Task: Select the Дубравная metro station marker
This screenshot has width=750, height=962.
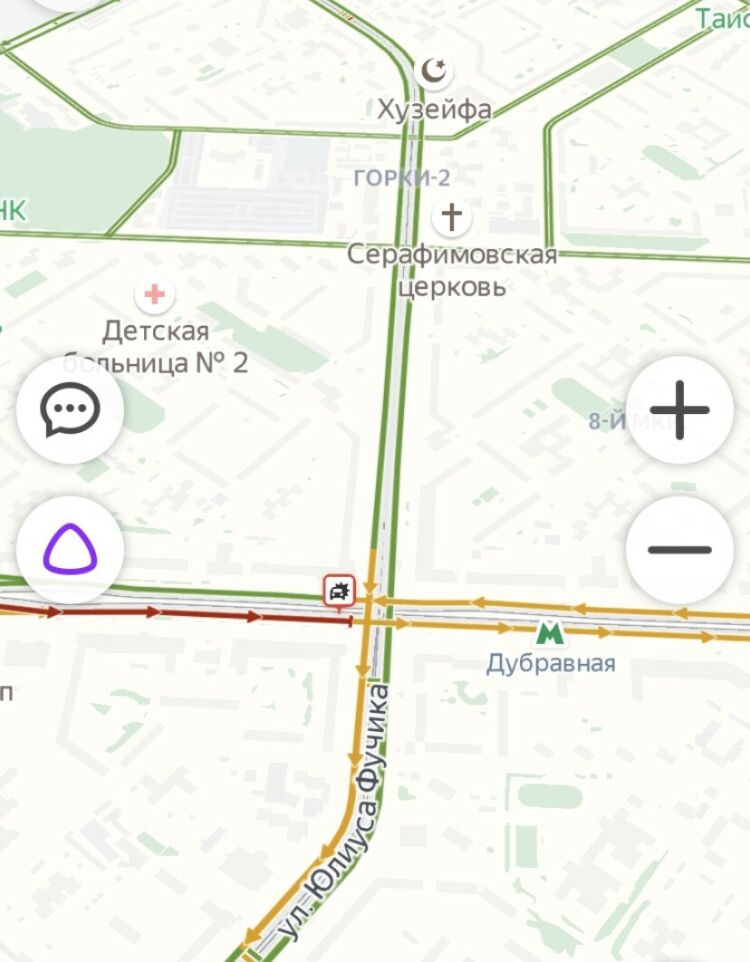Action: coord(548,633)
